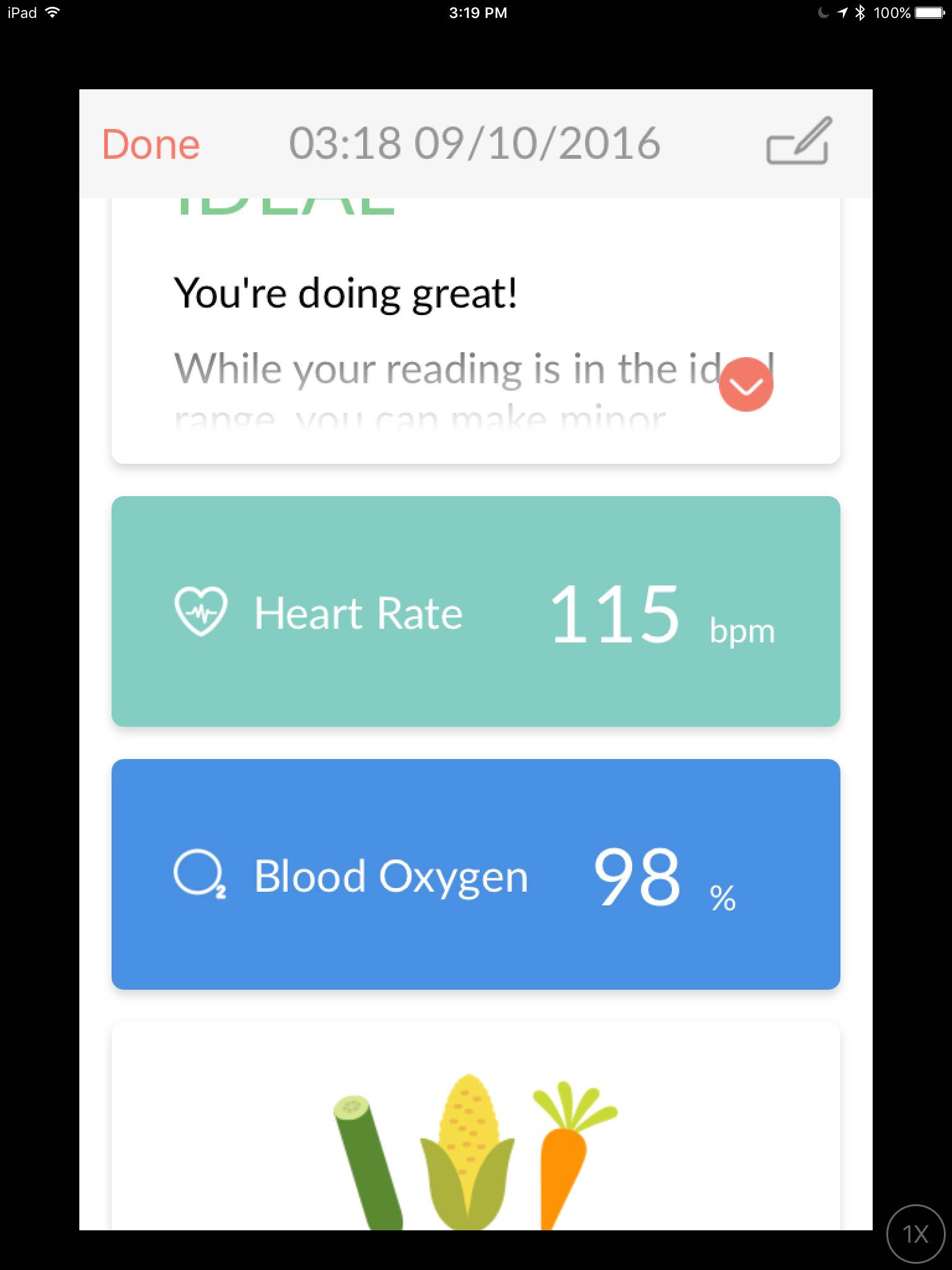Viewport: 952px width, 1270px height.
Task: Expand the ideal reading description
Action: point(746,384)
